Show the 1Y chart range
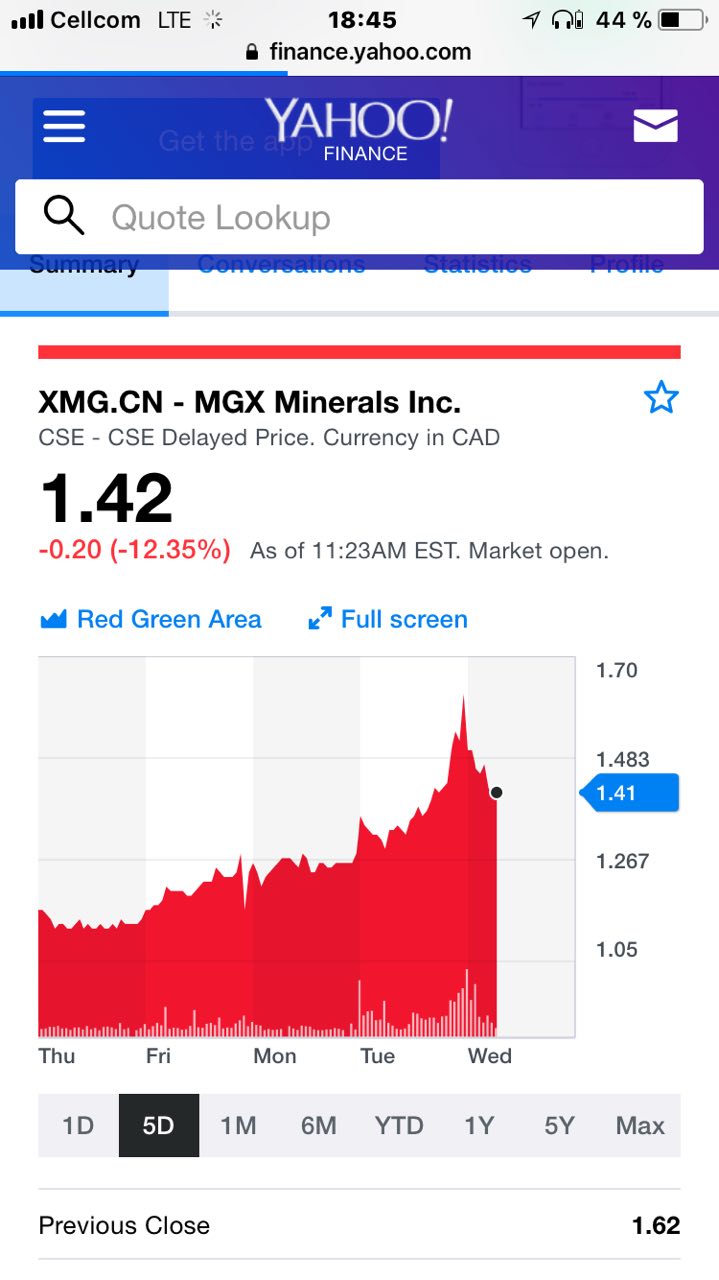Viewport: 719px width, 1280px height. [x=480, y=1126]
